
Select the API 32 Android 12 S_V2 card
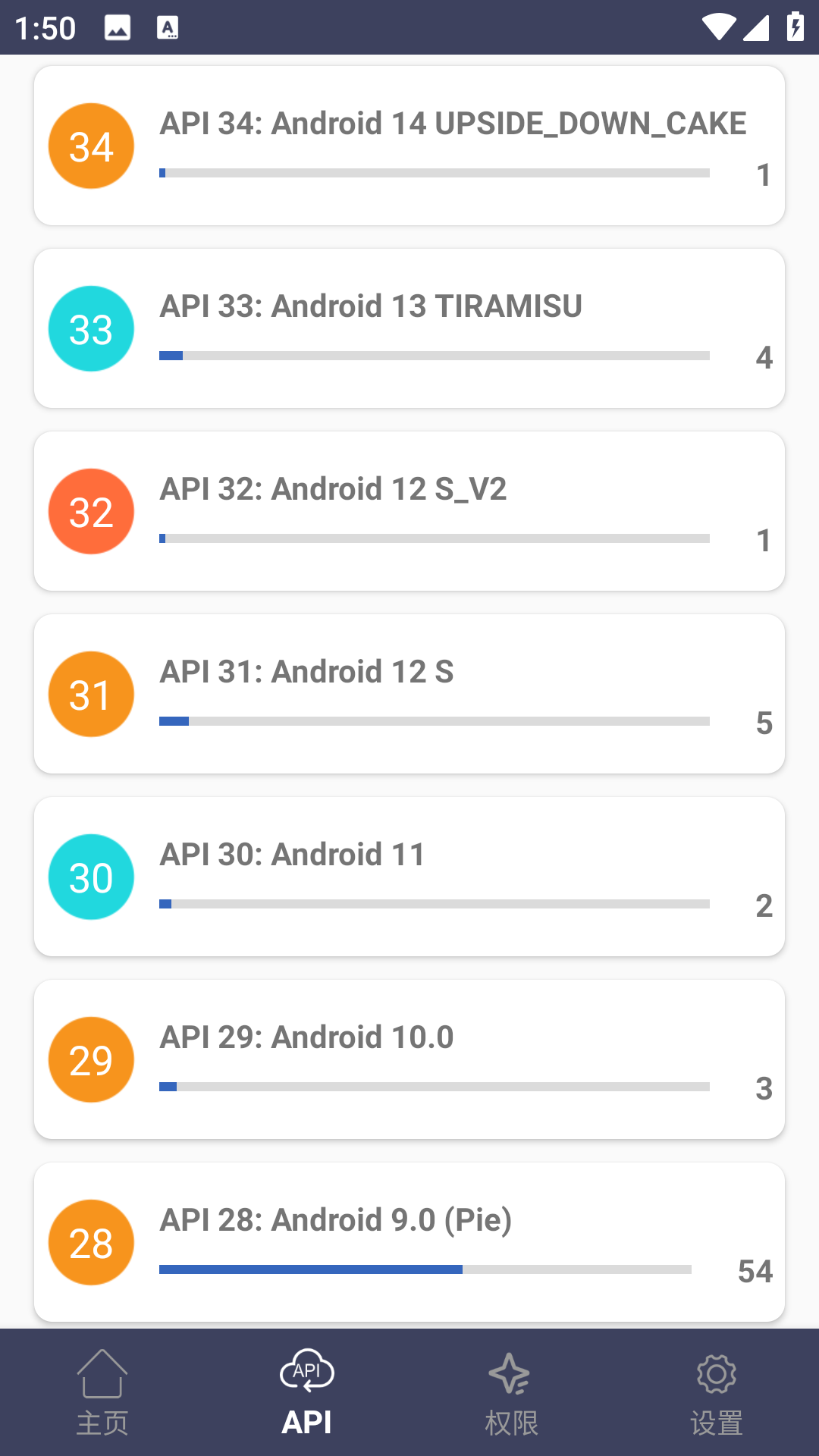(x=409, y=511)
